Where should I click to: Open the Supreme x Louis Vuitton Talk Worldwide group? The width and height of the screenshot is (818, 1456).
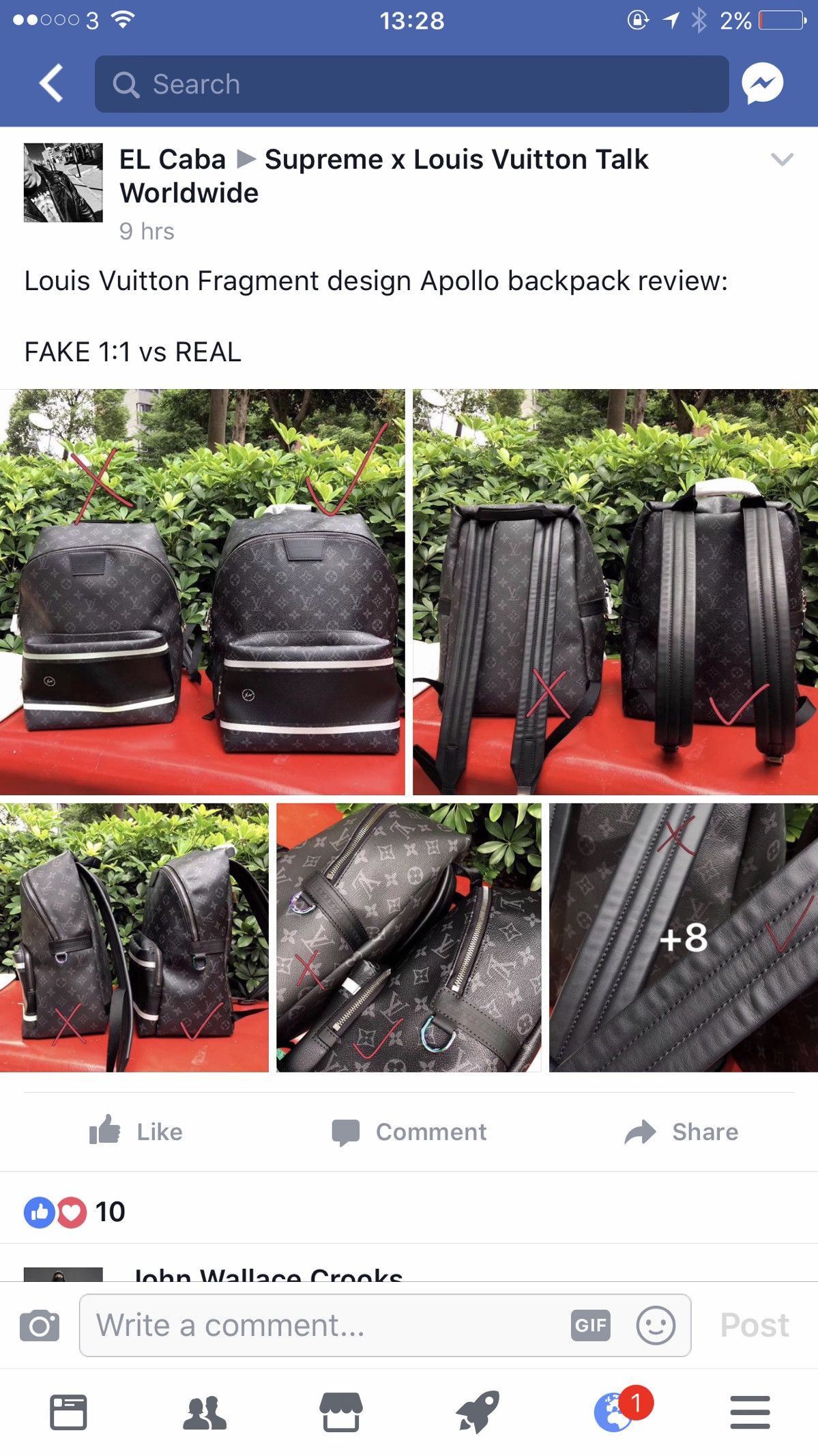click(x=456, y=160)
